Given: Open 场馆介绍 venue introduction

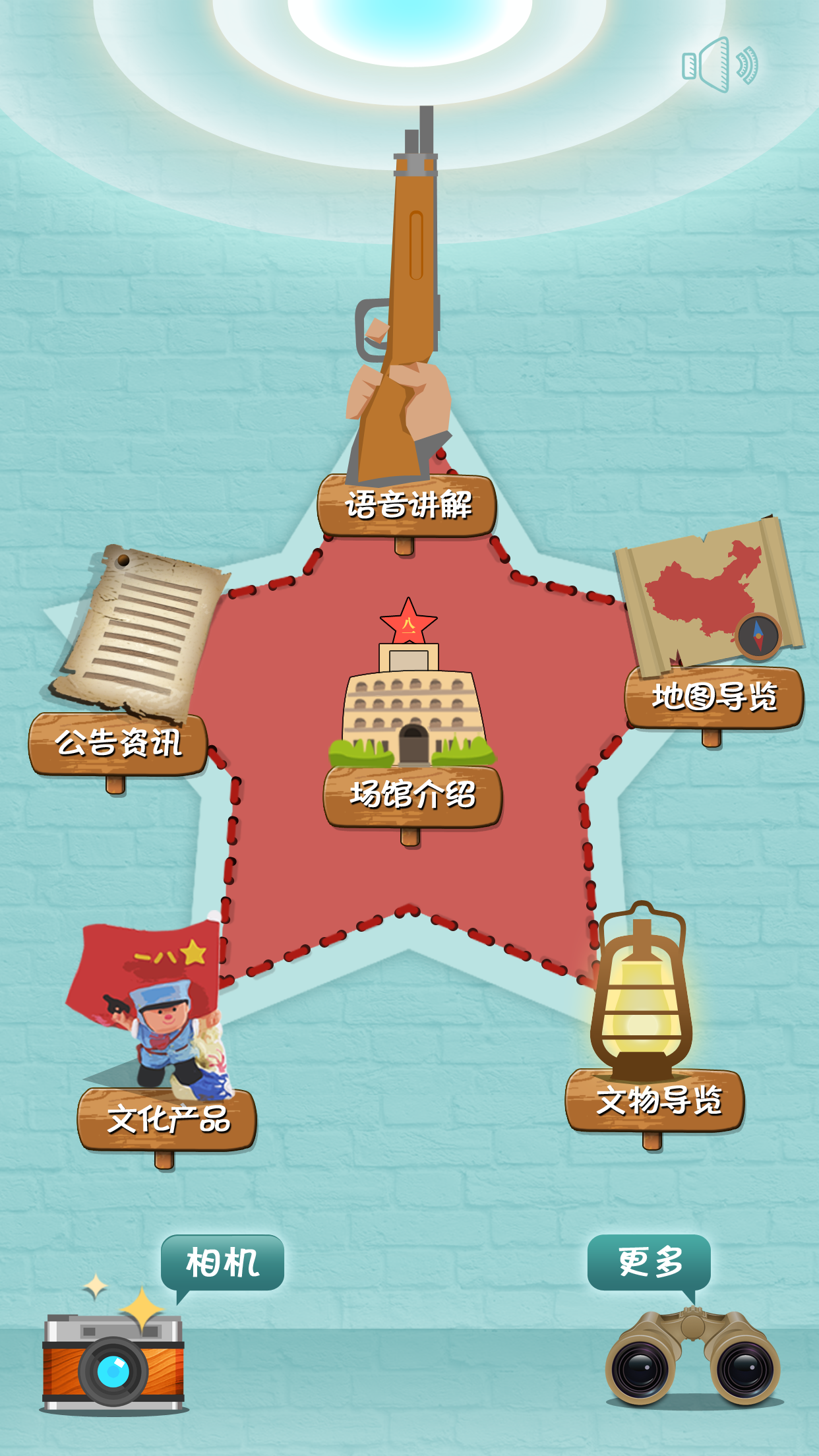Looking at the screenshot, I should click(x=413, y=795).
